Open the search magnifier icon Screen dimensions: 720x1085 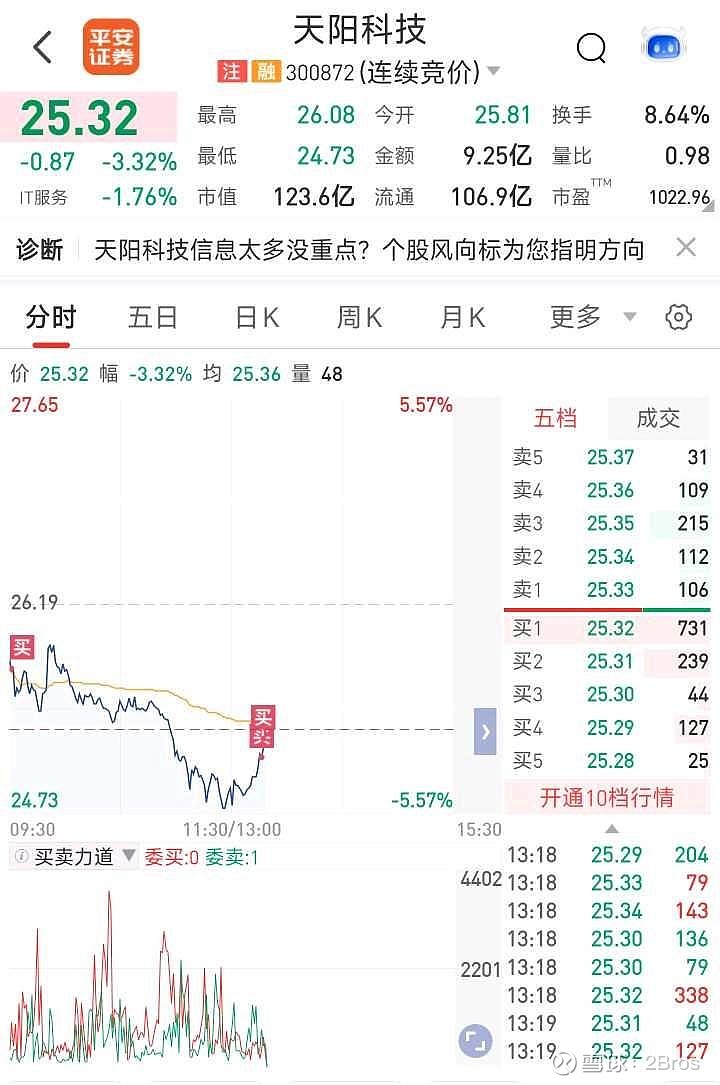[591, 47]
